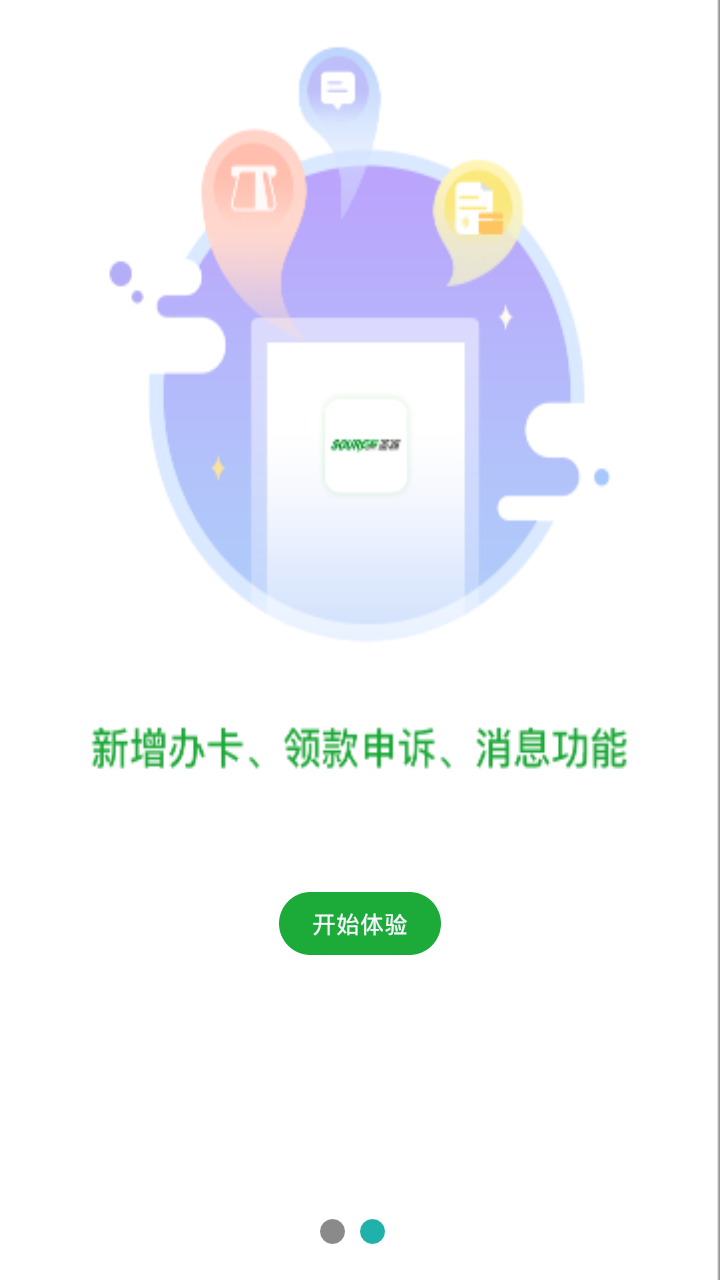
Task: Go to the first onboarding page dot
Action: click(x=332, y=1231)
